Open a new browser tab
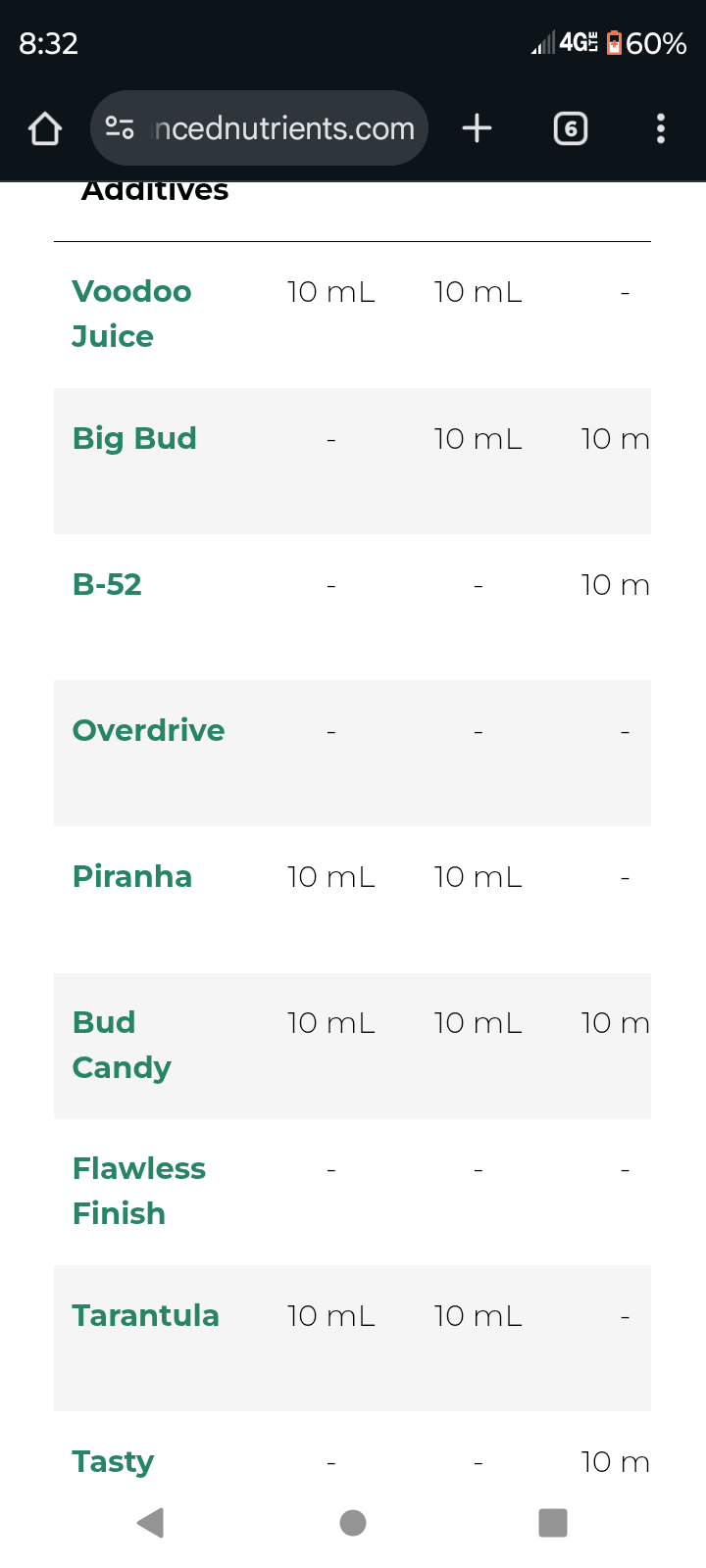 pyautogui.click(x=477, y=128)
